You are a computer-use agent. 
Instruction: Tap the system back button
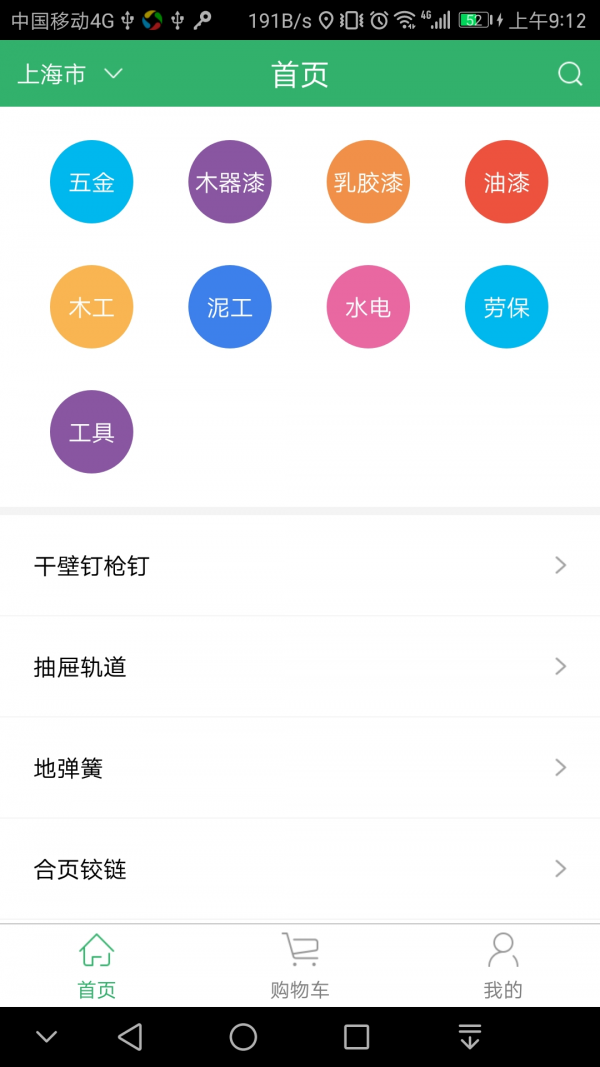(x=130, y=1037)
